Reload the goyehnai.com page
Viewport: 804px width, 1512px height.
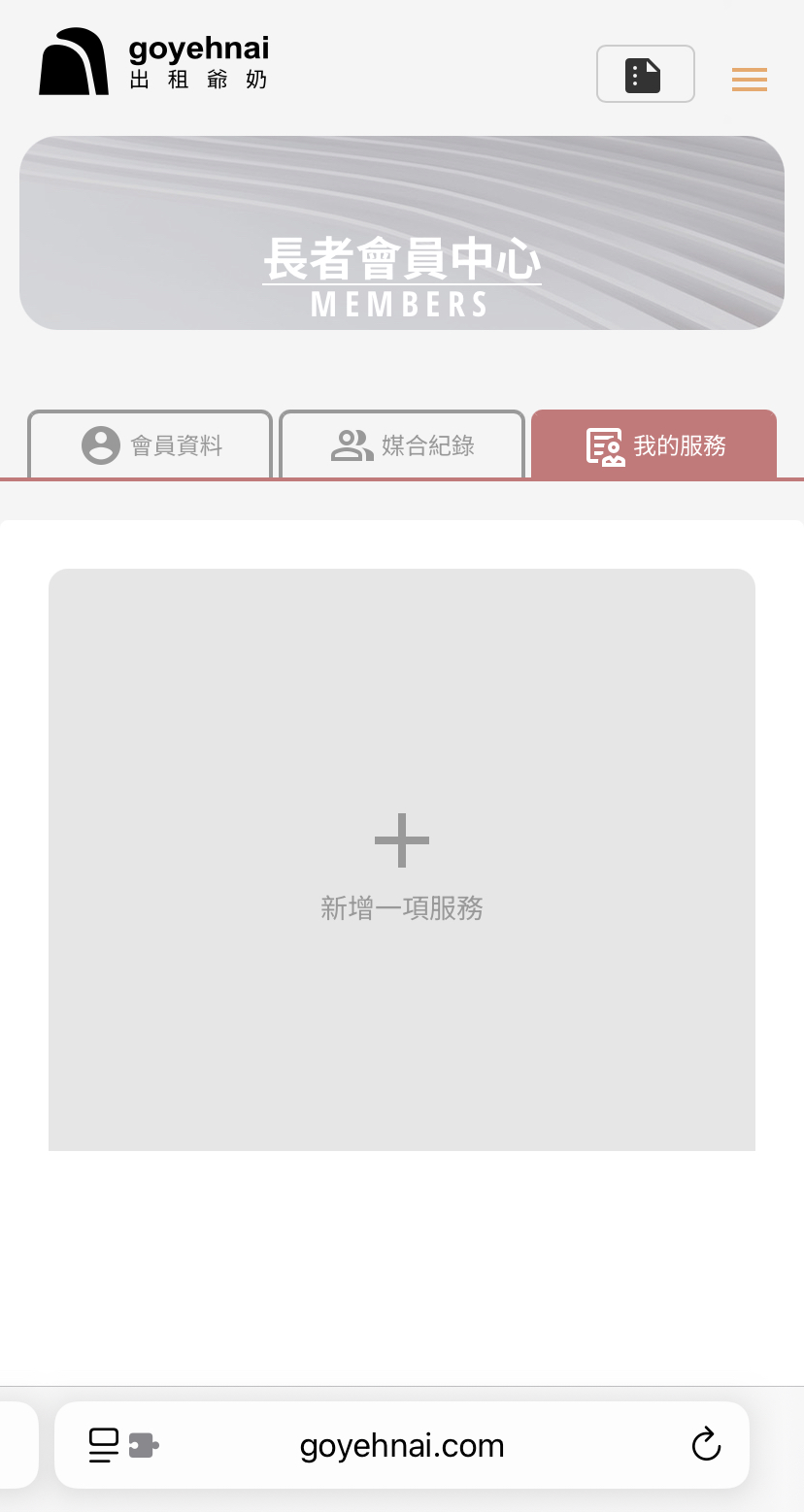(x=706, y=1445)
